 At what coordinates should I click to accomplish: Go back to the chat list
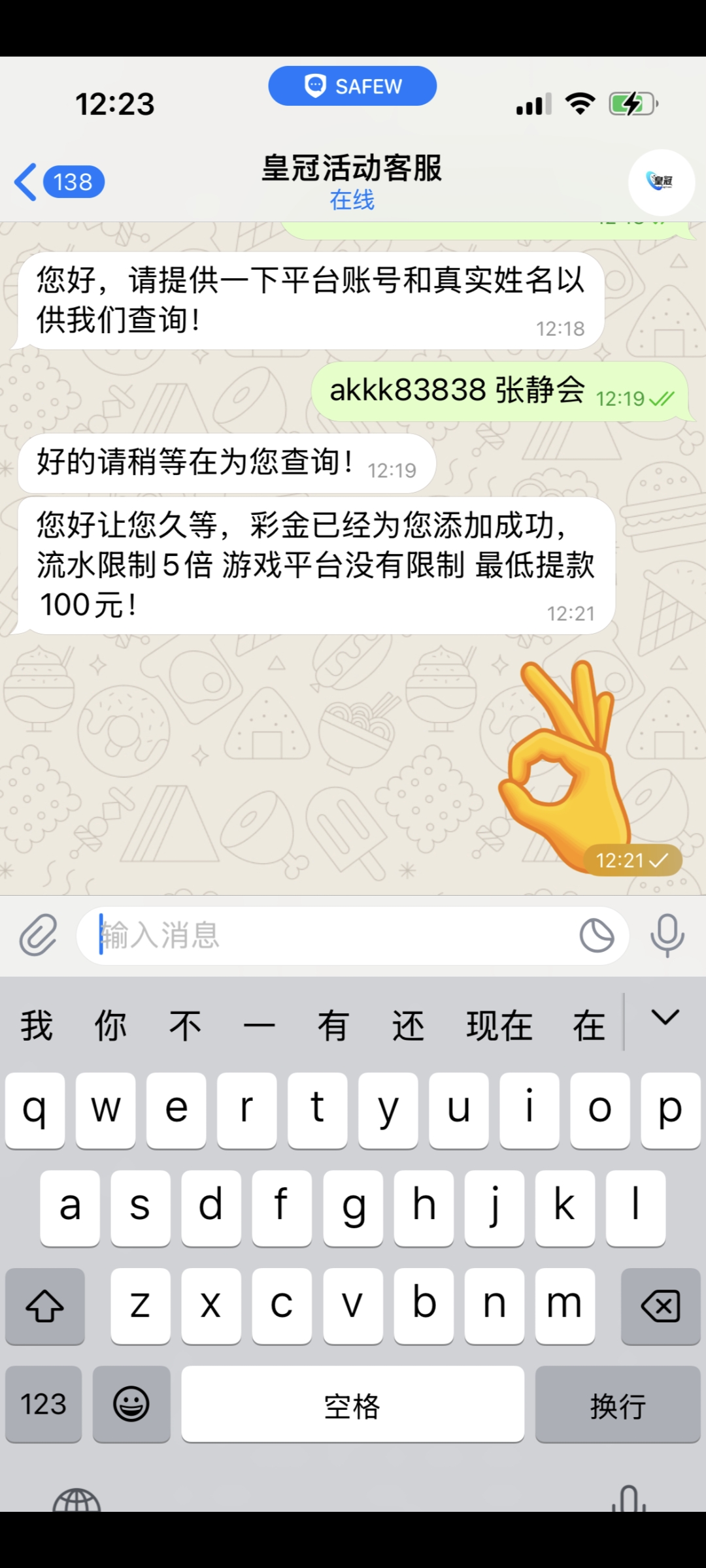coord(58,182)
